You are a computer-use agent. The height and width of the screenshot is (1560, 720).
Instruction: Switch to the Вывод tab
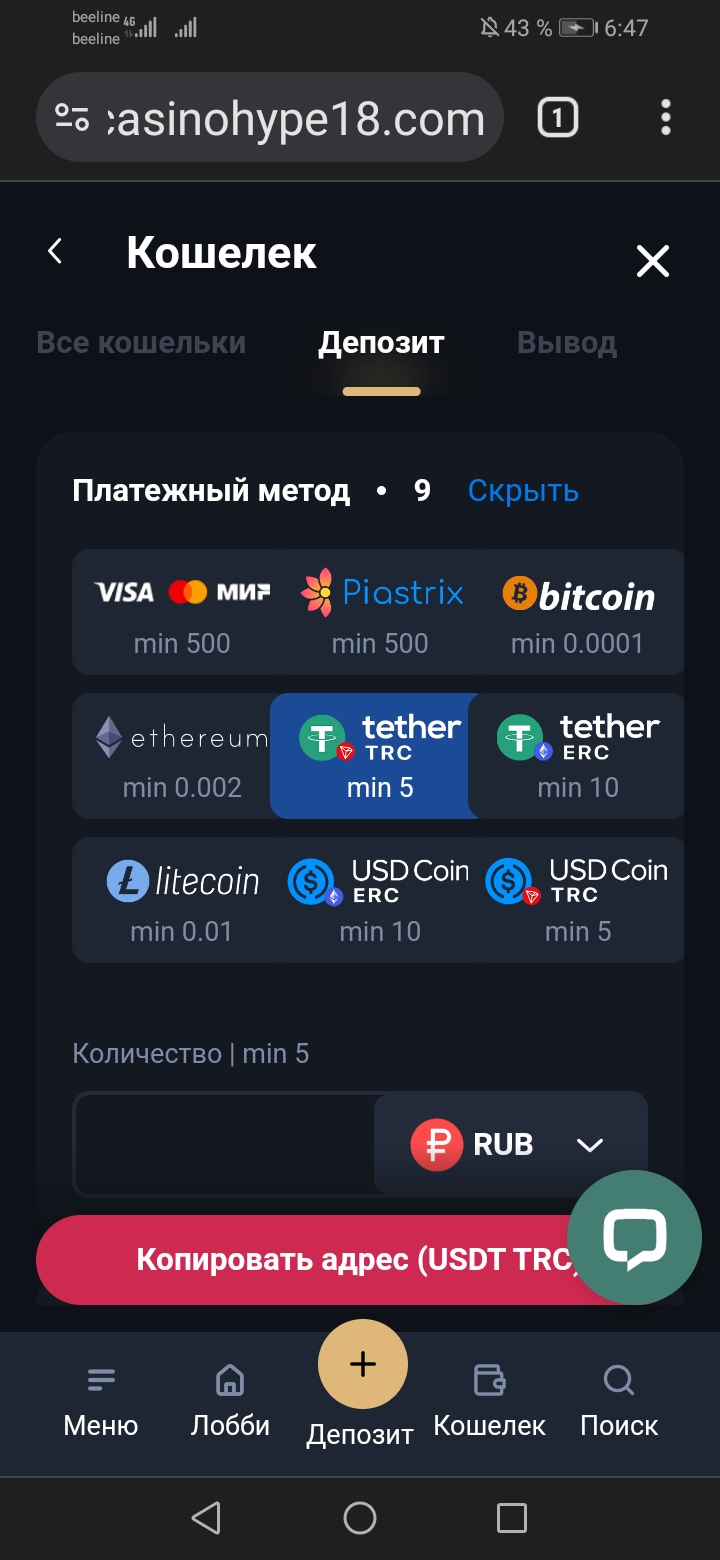[566, 343]
